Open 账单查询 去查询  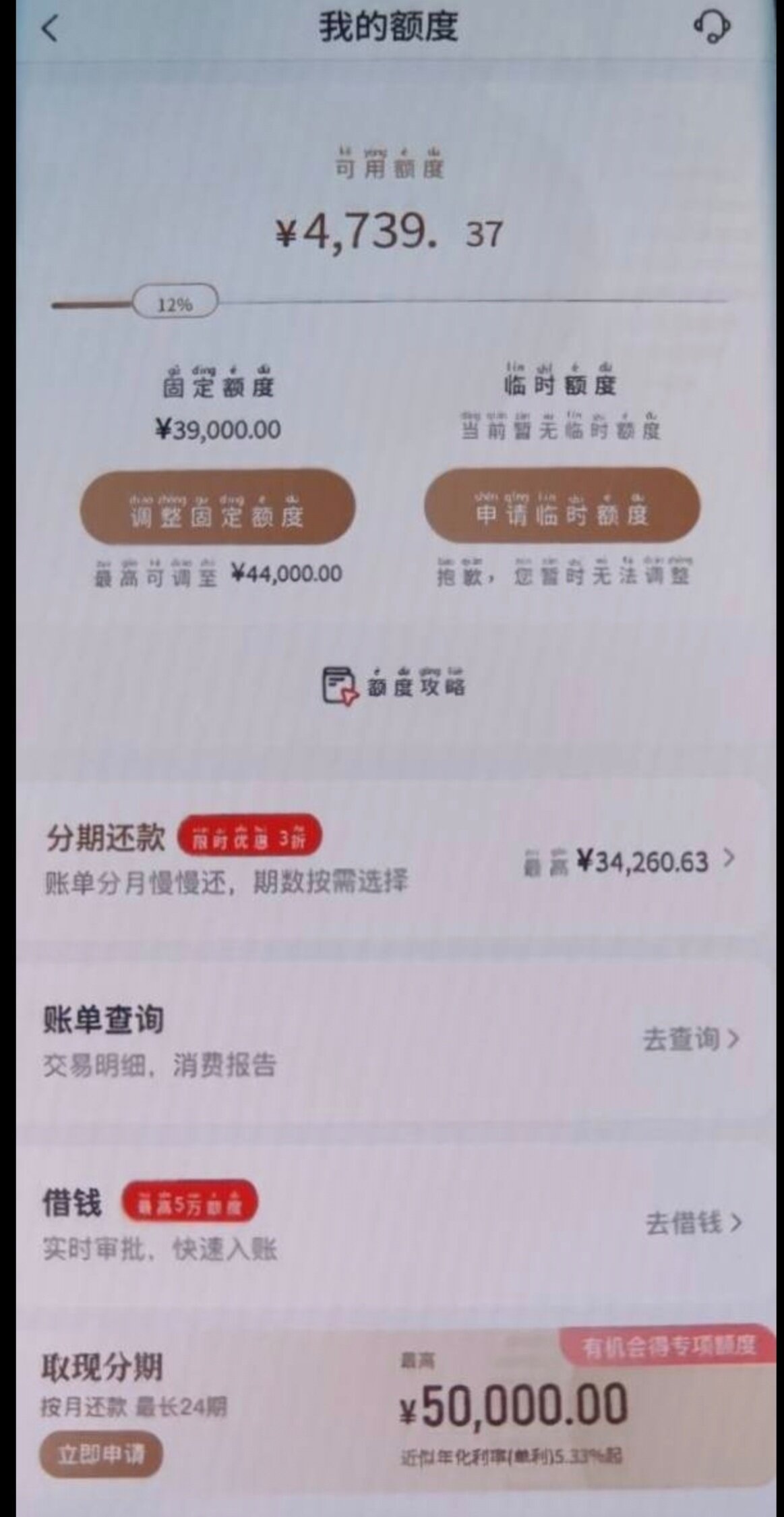pyautogui.click(x=690, y=1039)
